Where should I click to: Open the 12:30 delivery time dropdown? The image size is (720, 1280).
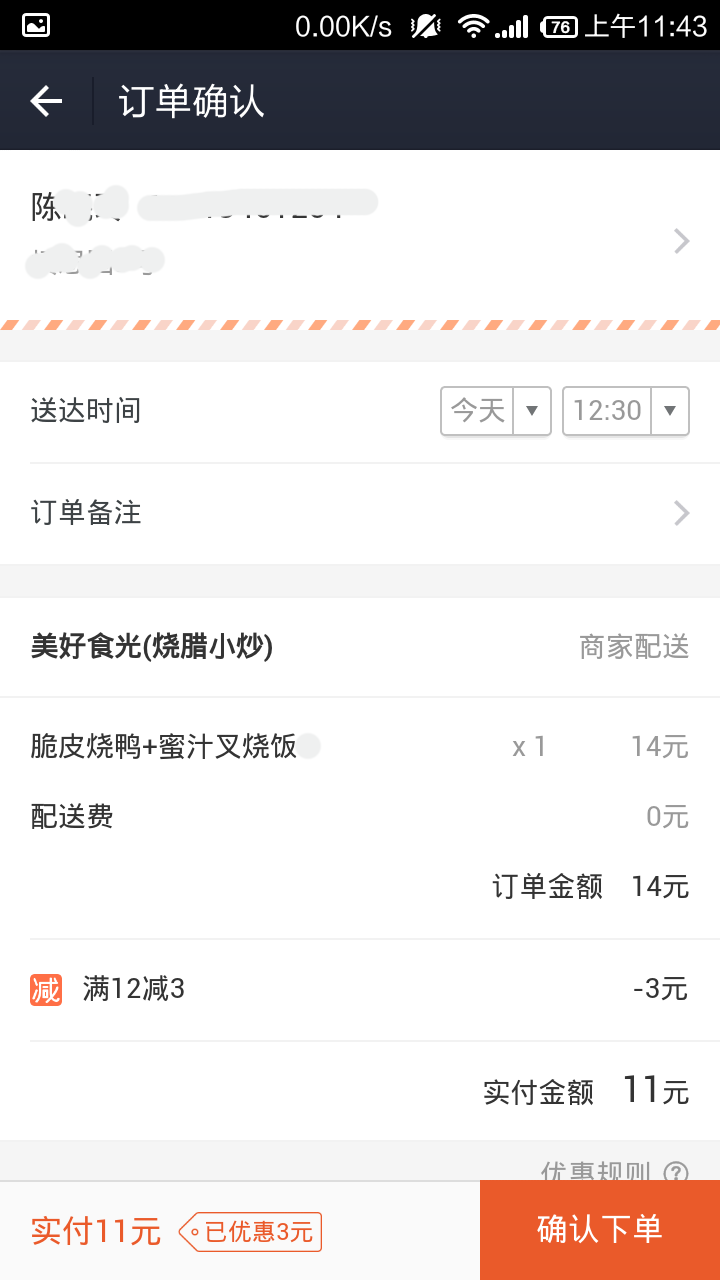pyautogui.click(x=625, y=410)
